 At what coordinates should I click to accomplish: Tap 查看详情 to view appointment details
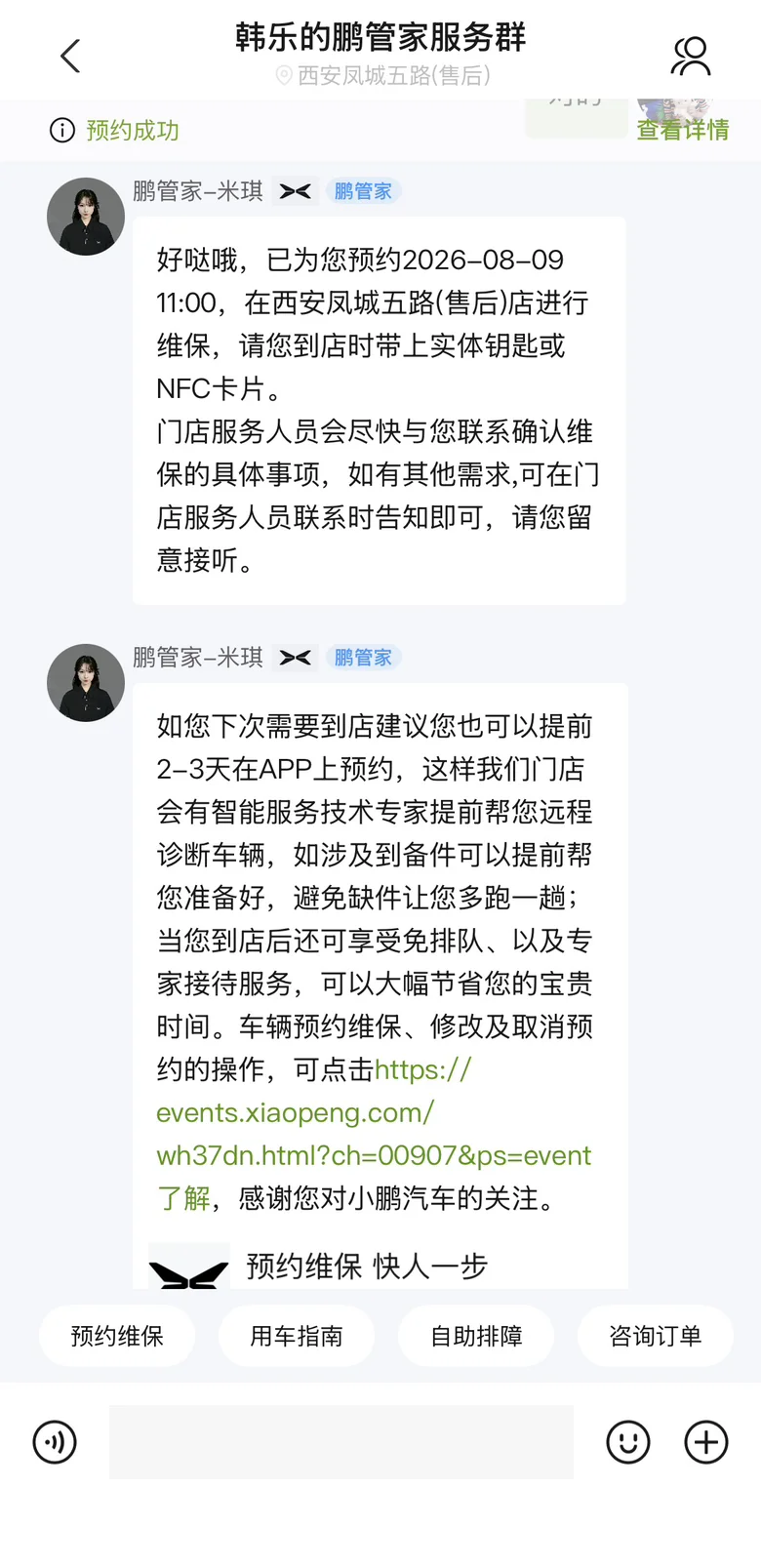(682, 130)
